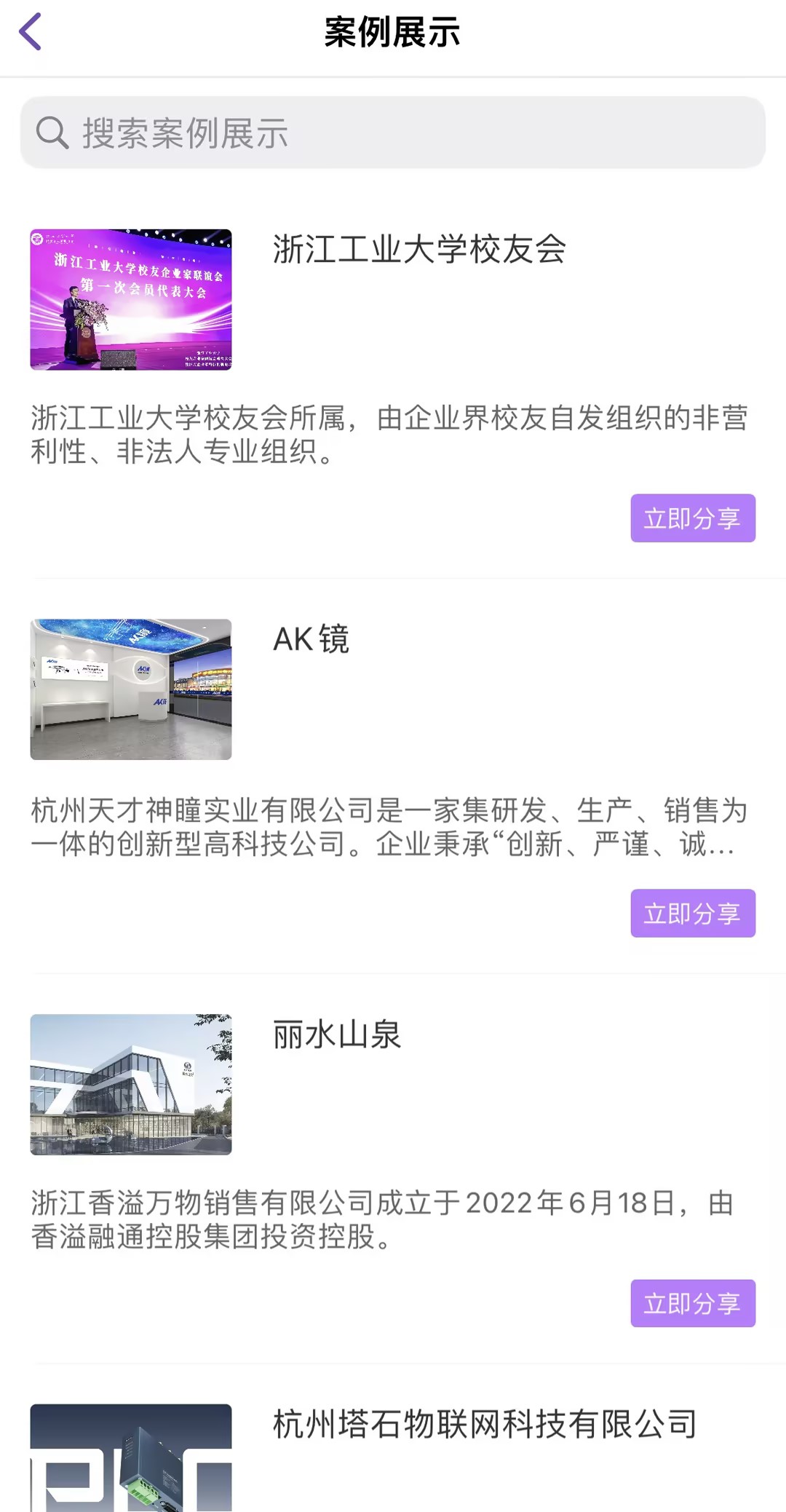Open the 杭州塔石物联网科技有限公司 case
The image size is (786, 1512).
pos(484,1425)
